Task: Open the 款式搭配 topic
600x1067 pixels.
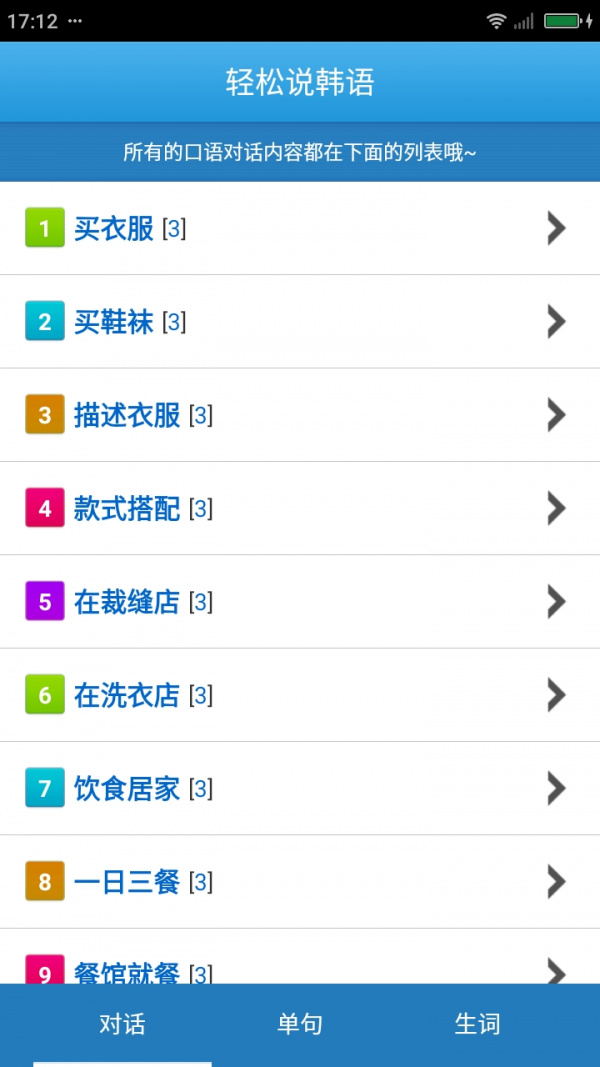Action: point(300,508)
